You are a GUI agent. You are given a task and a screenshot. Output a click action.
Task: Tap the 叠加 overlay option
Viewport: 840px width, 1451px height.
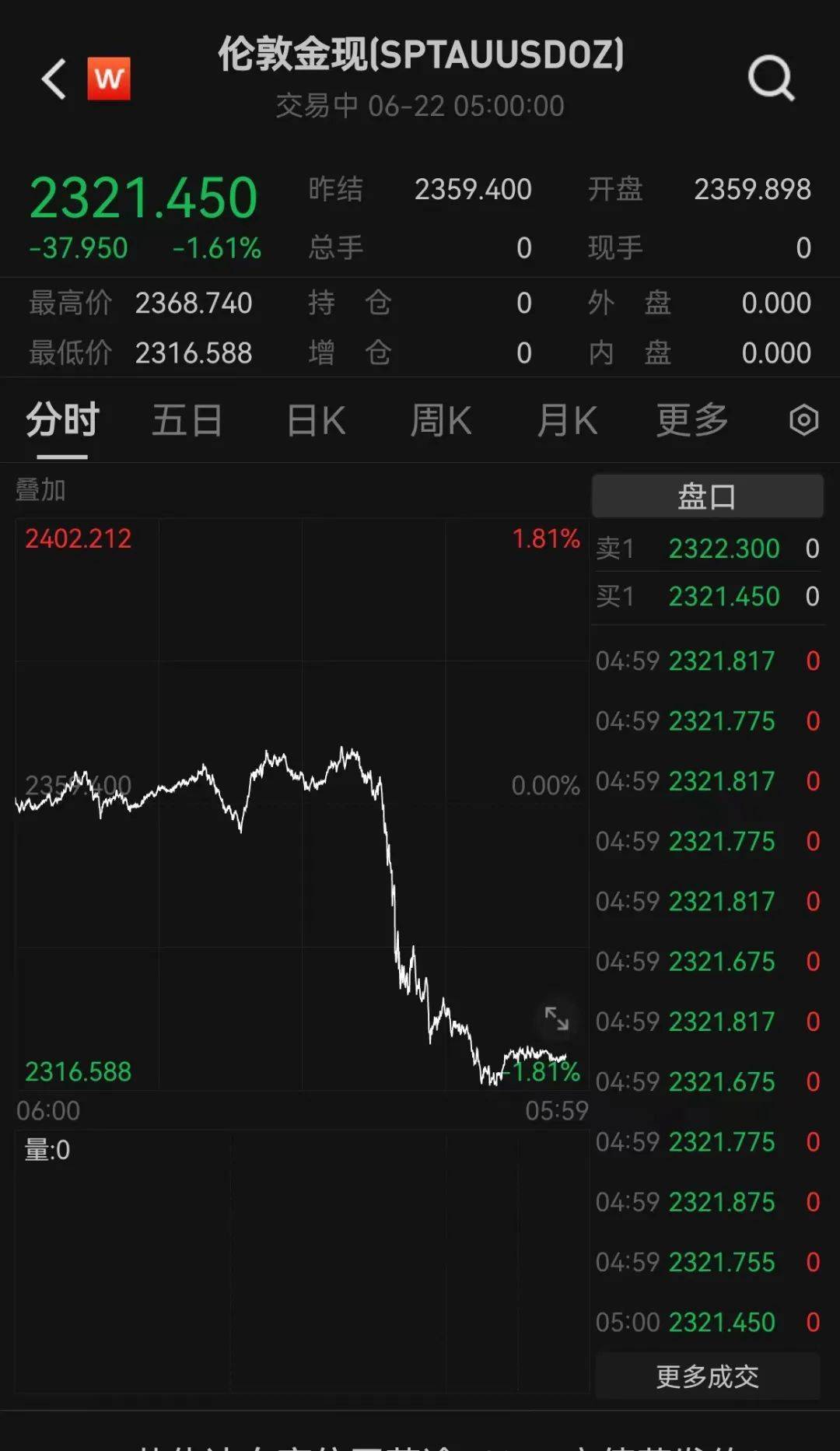pos(40,490)
